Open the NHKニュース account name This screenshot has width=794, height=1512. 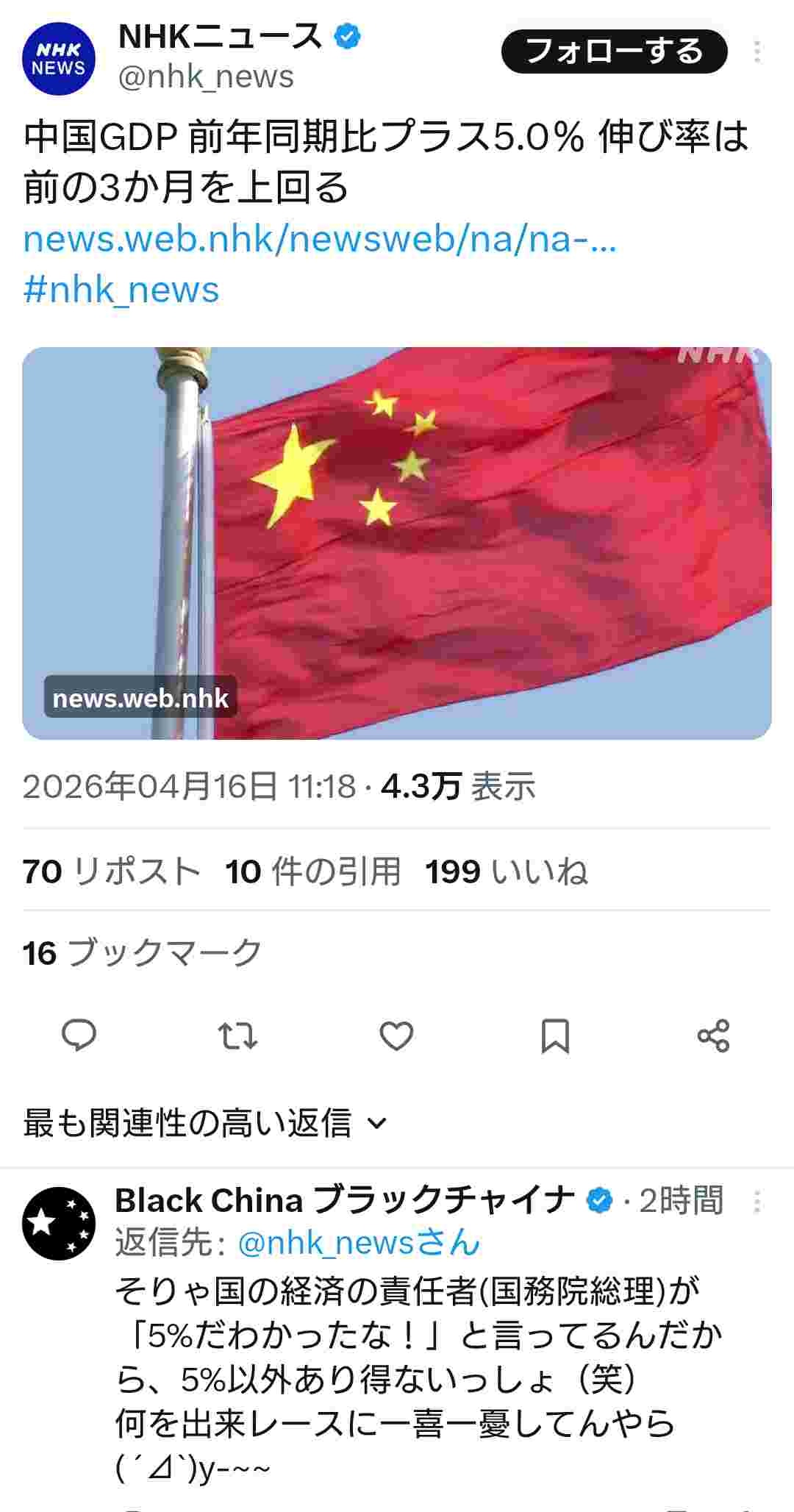pos(221,35)
